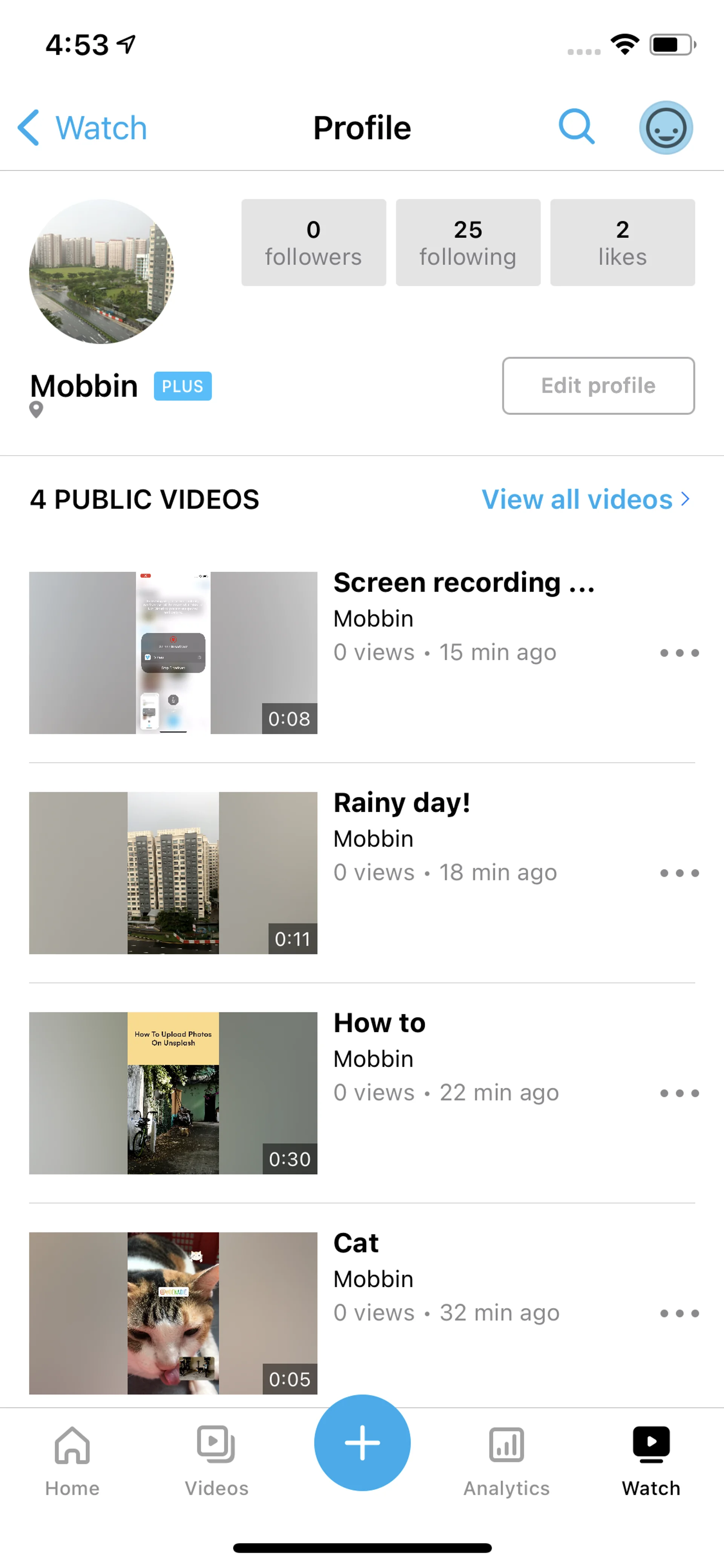The width and height of the screenshot is (724, 1568).
Task: Open View all videos link
Action: (585, 499)
